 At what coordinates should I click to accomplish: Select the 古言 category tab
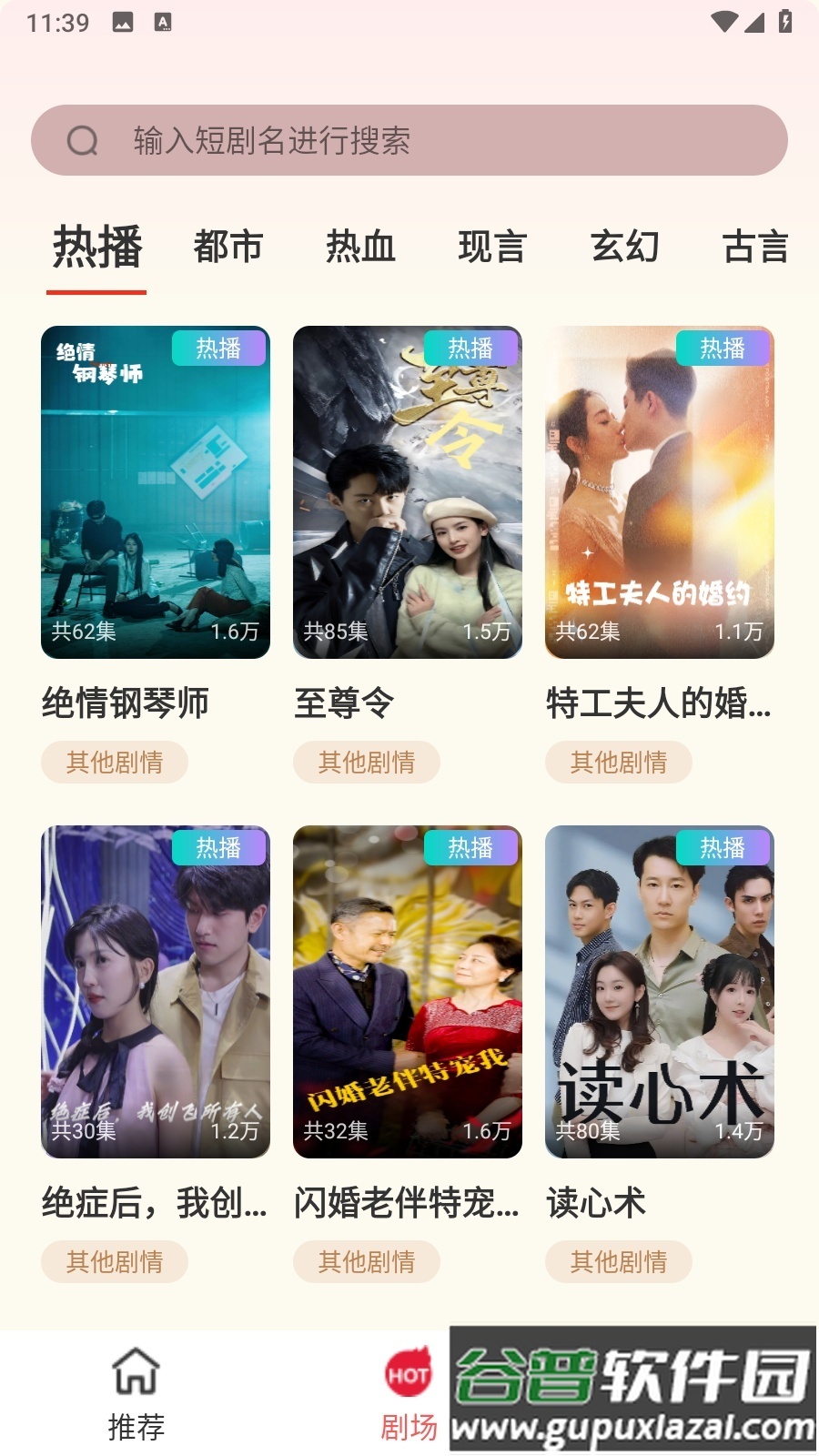point(755,247)
